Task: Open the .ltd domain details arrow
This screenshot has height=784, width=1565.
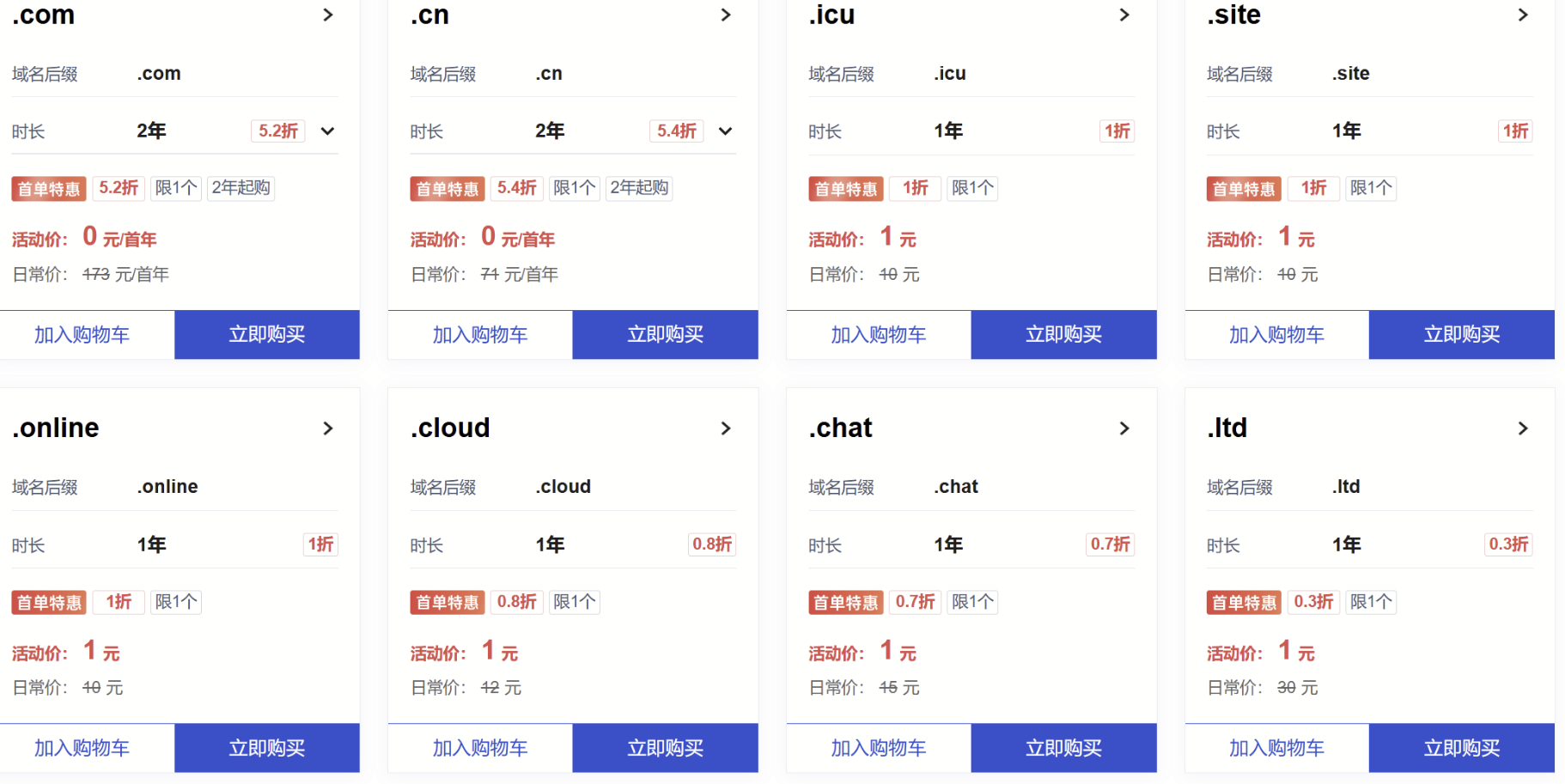Action: 1523,428
